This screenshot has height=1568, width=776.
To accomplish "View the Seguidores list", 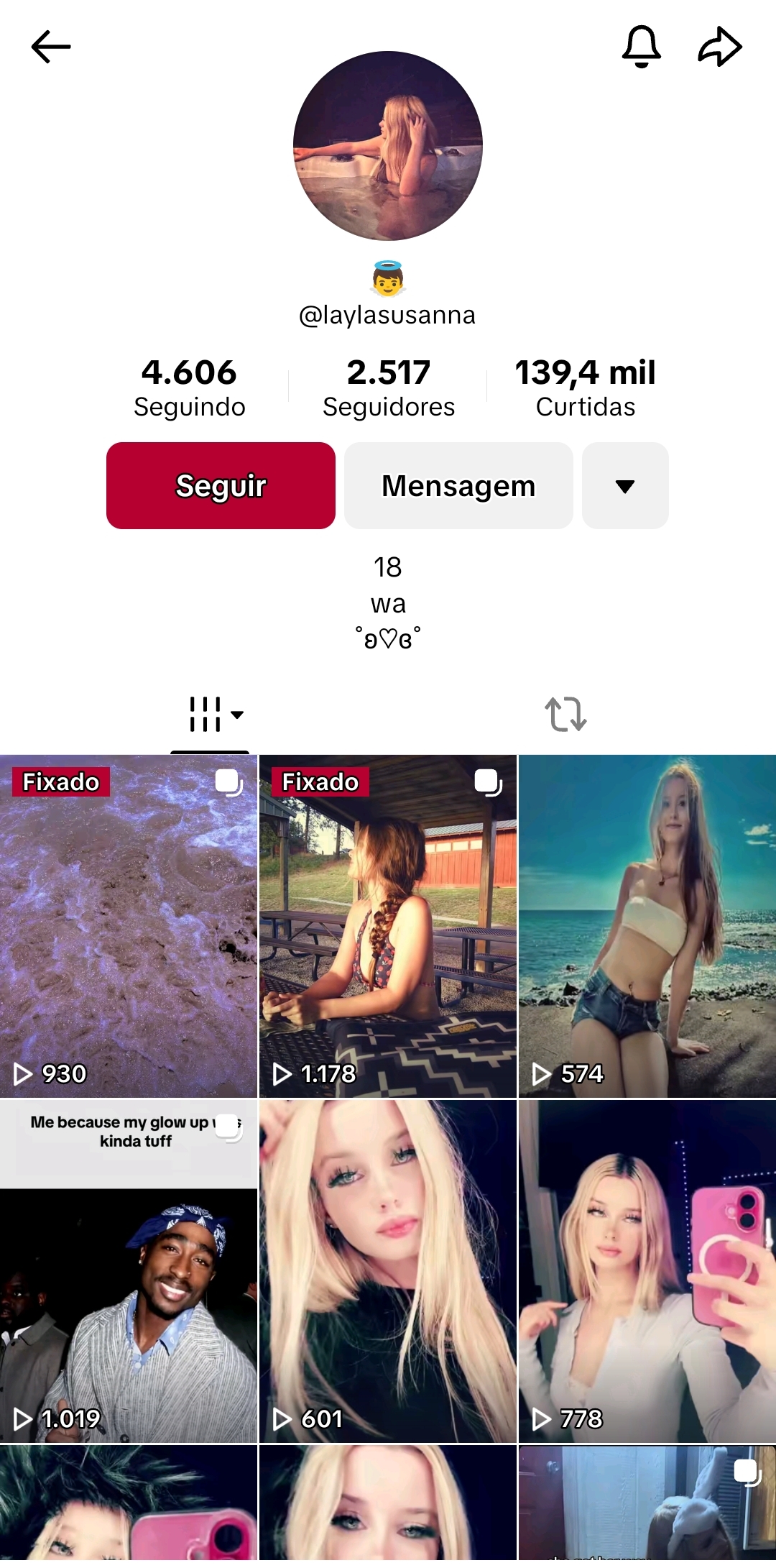I will click(x=388, y=388).
